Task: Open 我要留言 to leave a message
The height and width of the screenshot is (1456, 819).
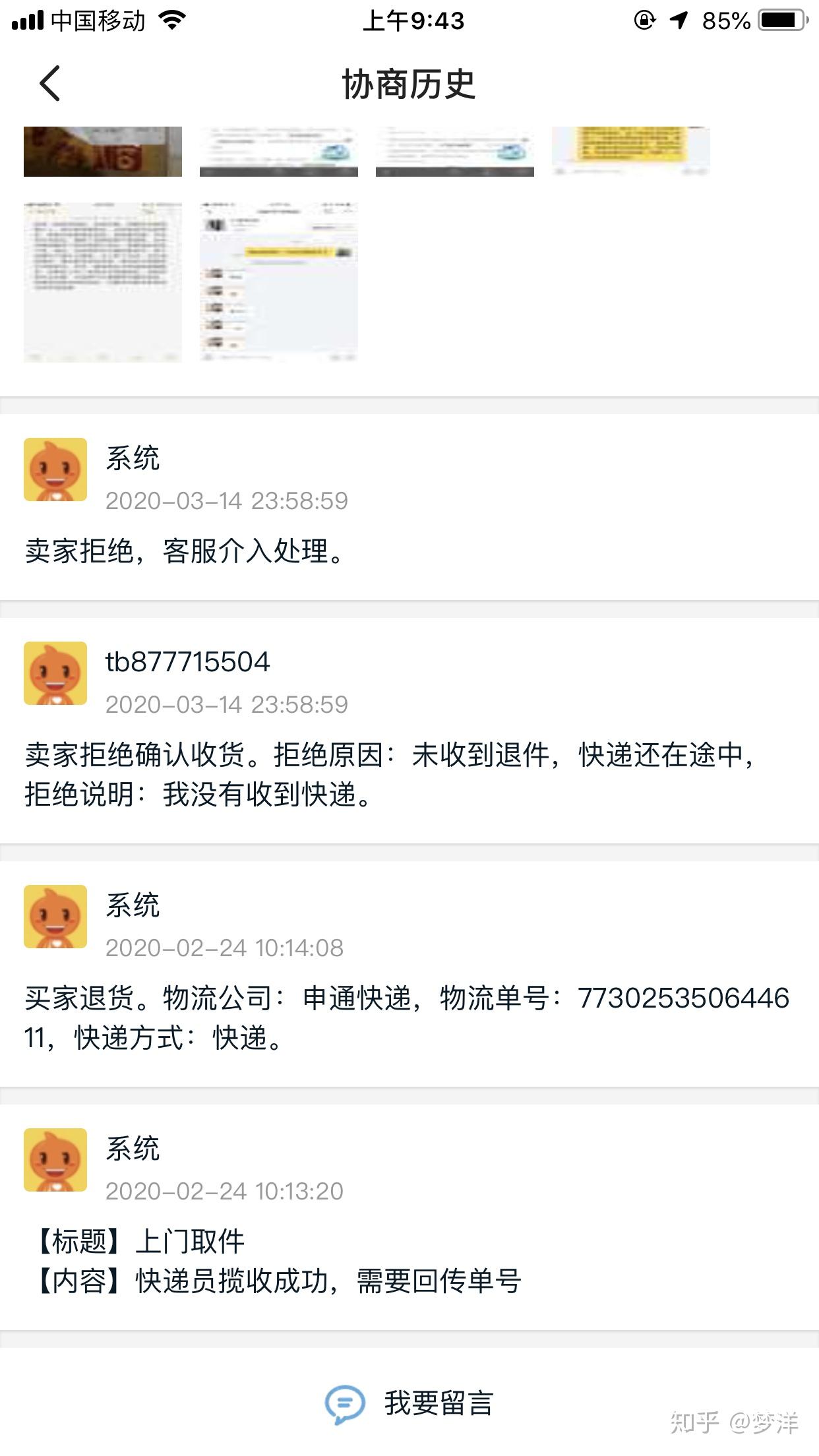Action: (x=409, y=1403)
